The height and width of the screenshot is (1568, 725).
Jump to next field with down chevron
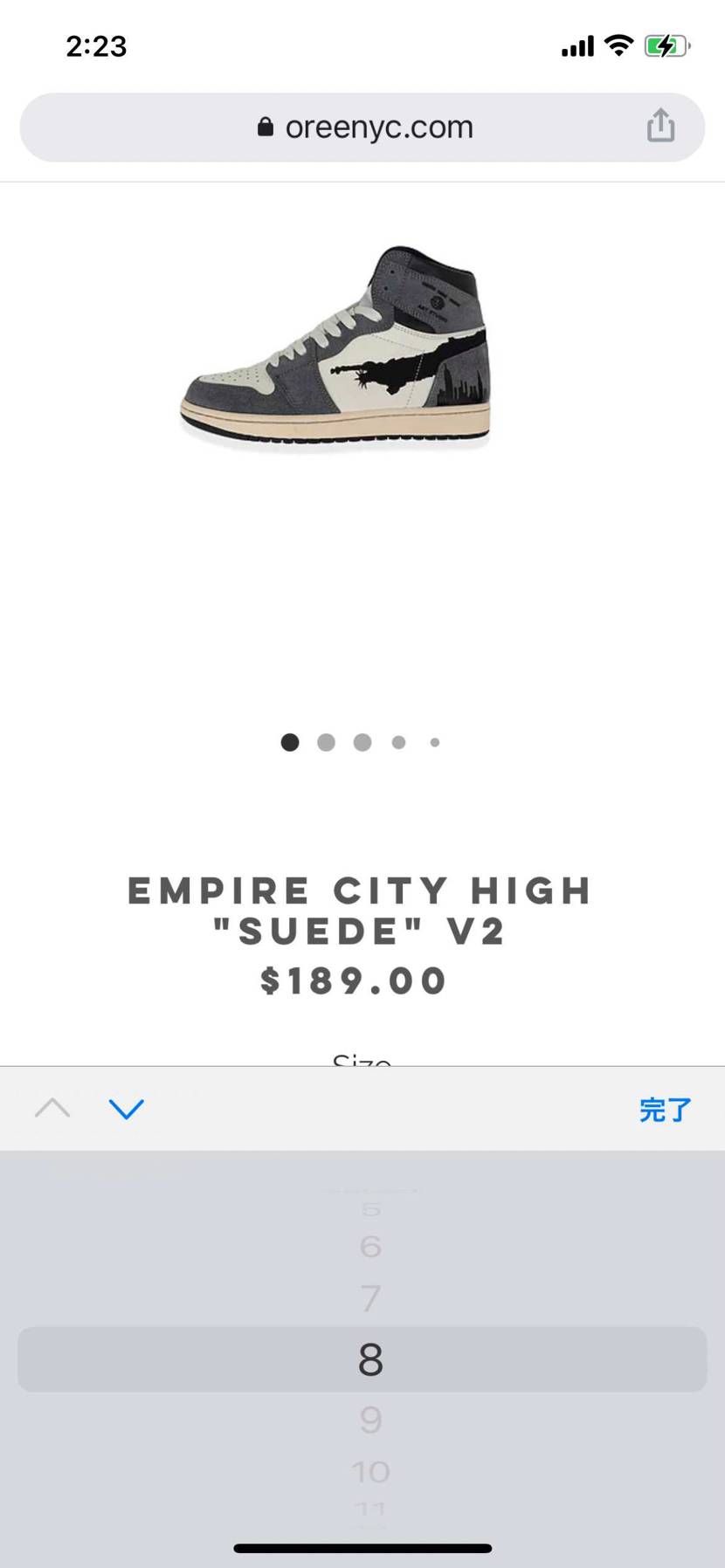click(126, 1109)
